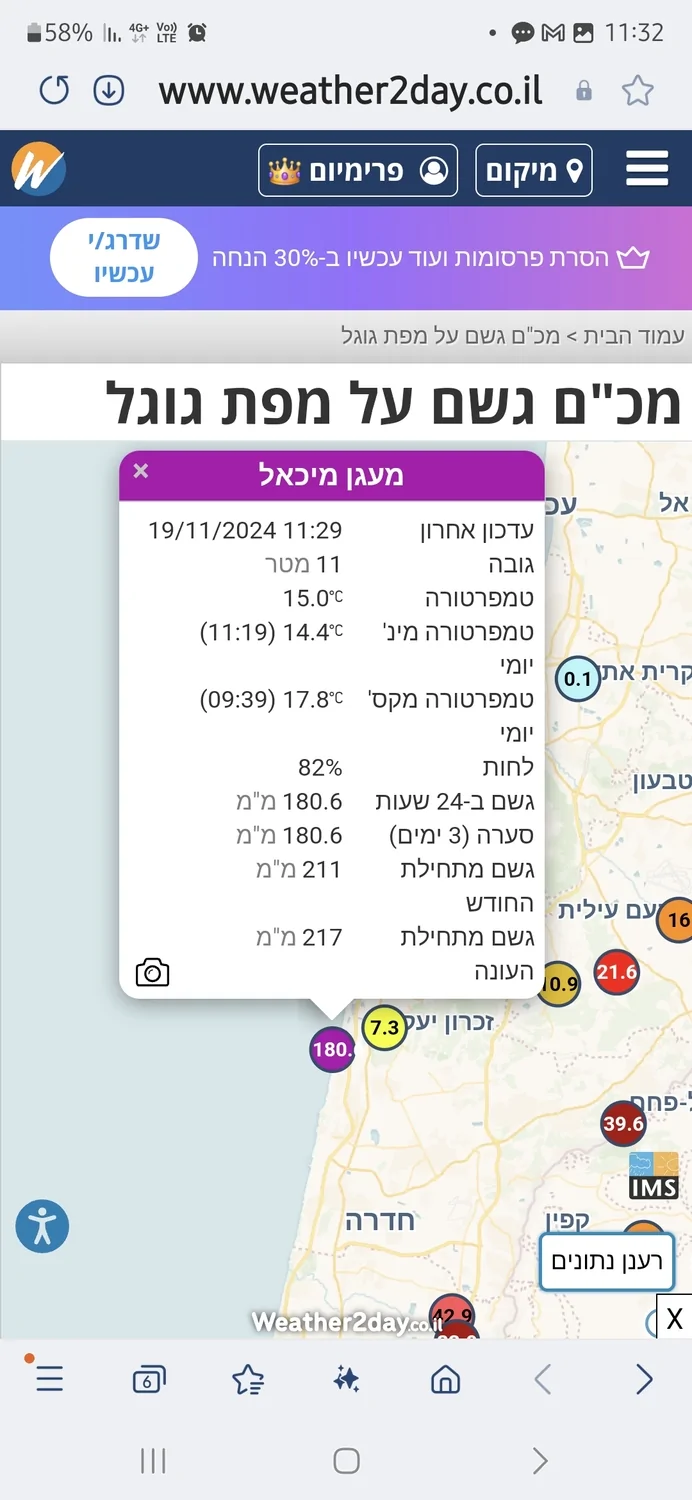This screenshot has width=692, height=1500.
Task: Tap the weather2day.co.il address bar
Action: click(350, 92)
